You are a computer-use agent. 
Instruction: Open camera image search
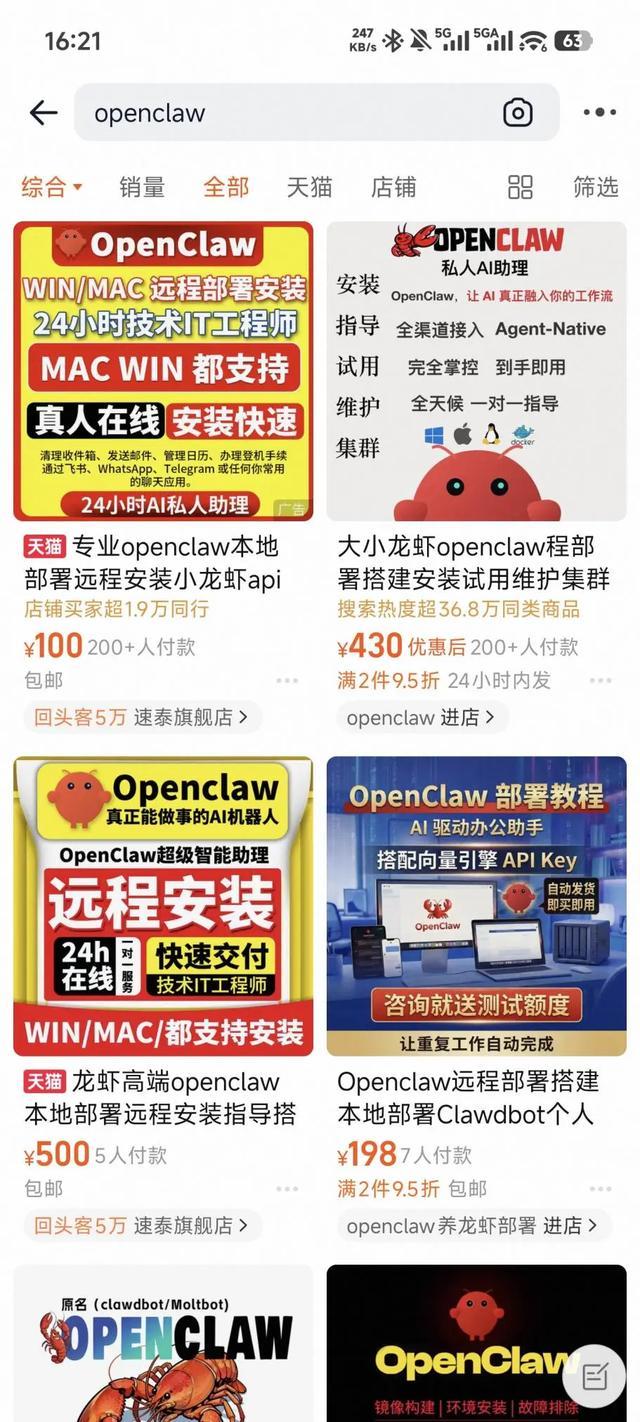[x=517, y=113]
